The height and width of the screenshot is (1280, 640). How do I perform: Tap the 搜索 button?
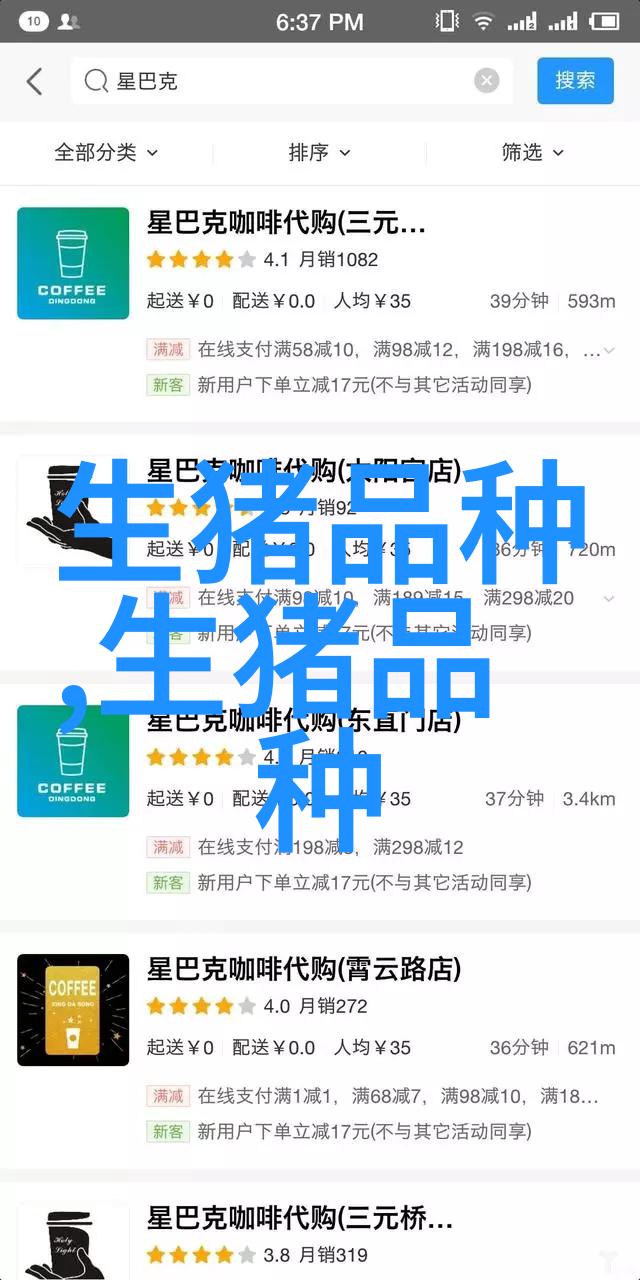coord(575,81)
